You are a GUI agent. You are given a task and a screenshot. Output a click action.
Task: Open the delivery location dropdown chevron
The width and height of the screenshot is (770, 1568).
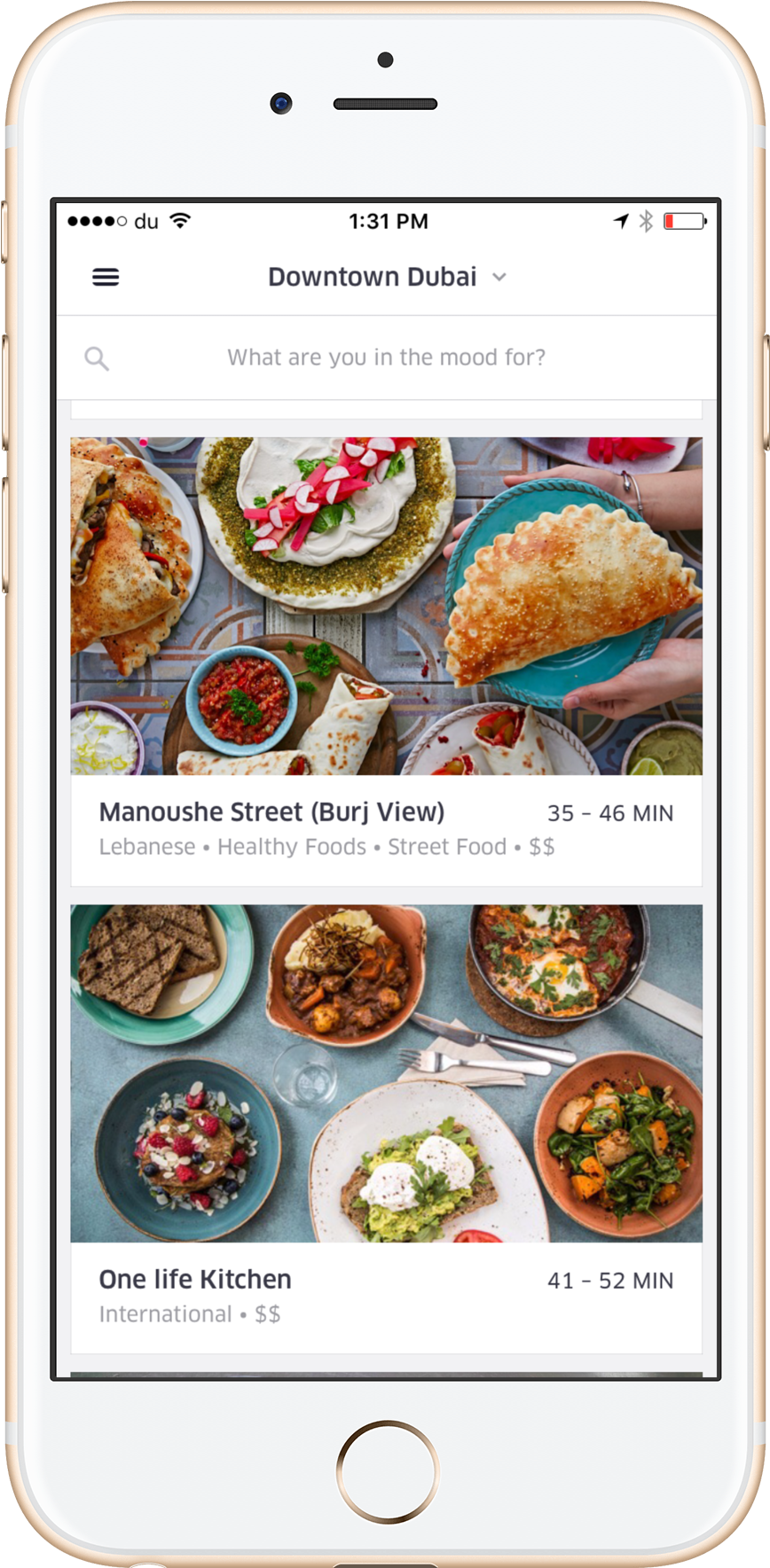[x=499, y=278]
